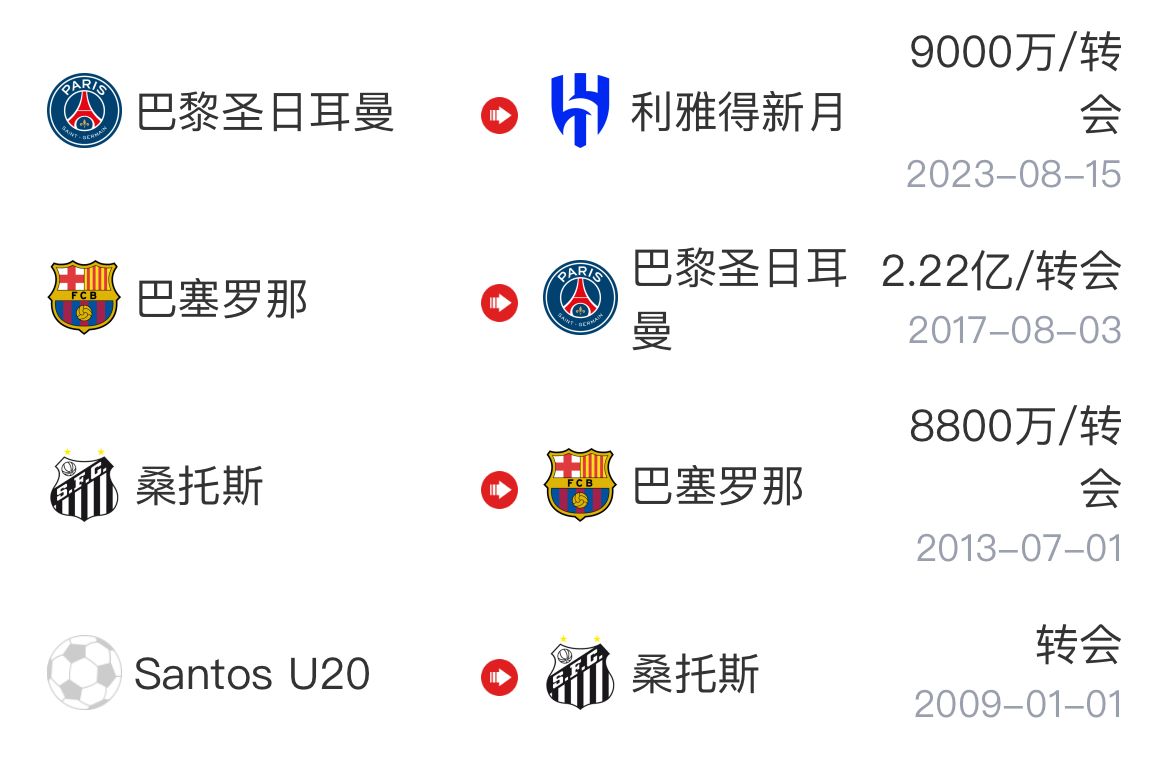Open 桑托斯 from the 2013-07-01 transfer
This screenshot has height=771, width=1167.
coord(199,488)
